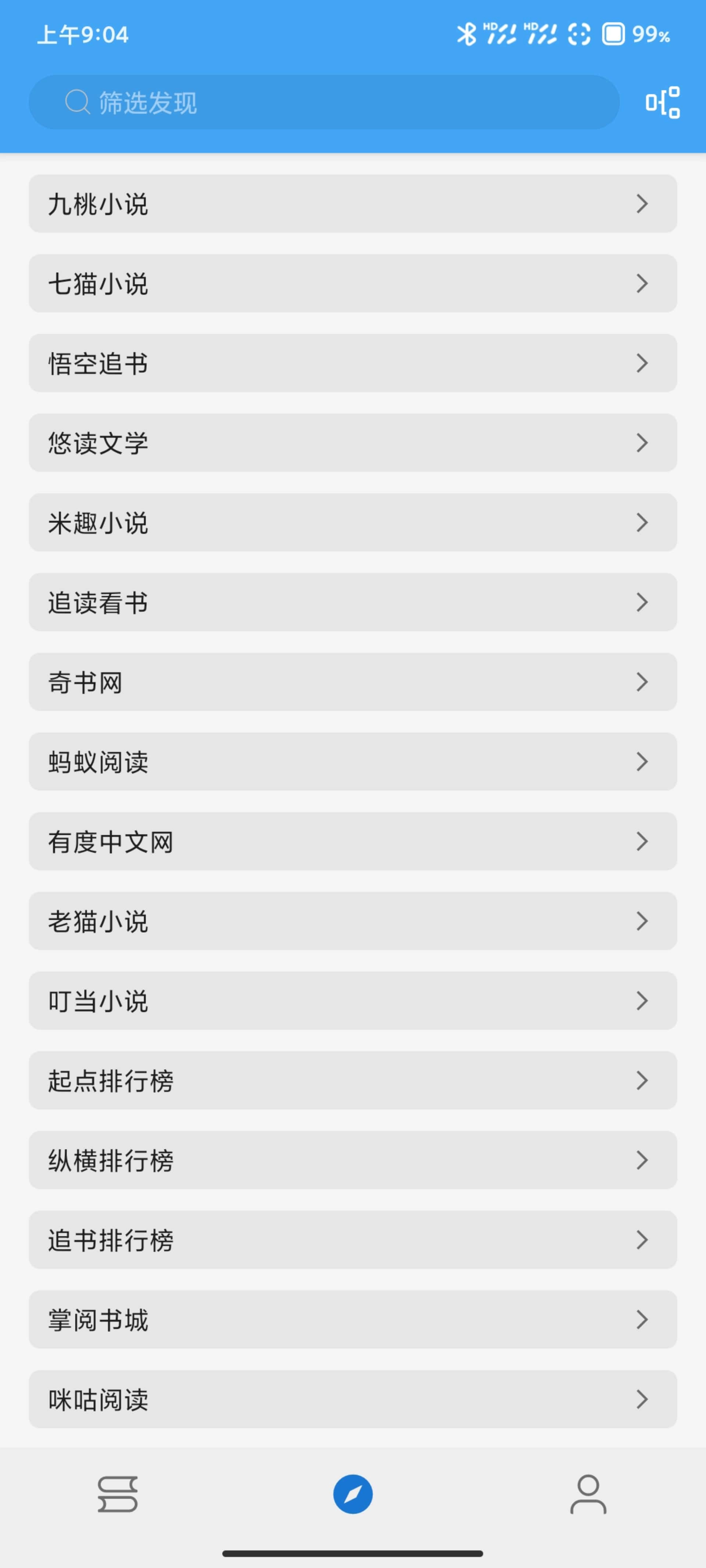Image resolution: width=706 pixels, height=1568 pixels.
Task: Open 有度中文网
Action: (x=353, y=841)
